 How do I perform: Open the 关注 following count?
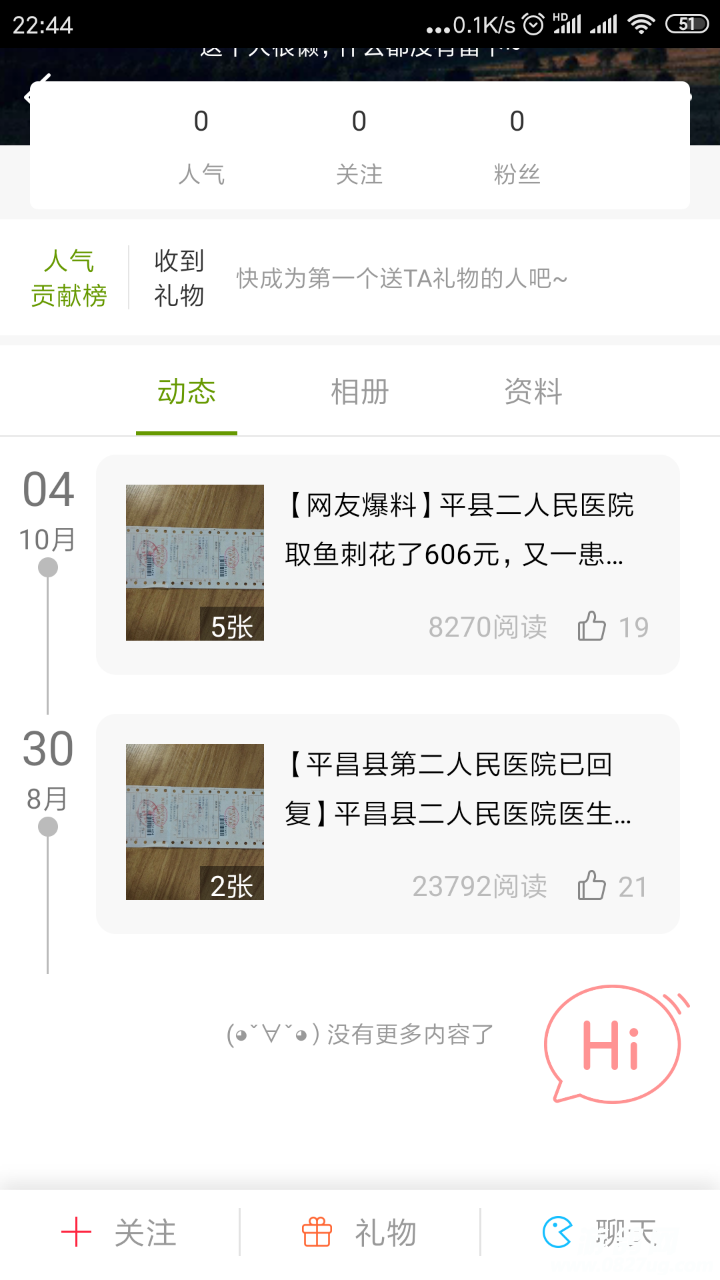pyautogui.click(x=359, y=146)
